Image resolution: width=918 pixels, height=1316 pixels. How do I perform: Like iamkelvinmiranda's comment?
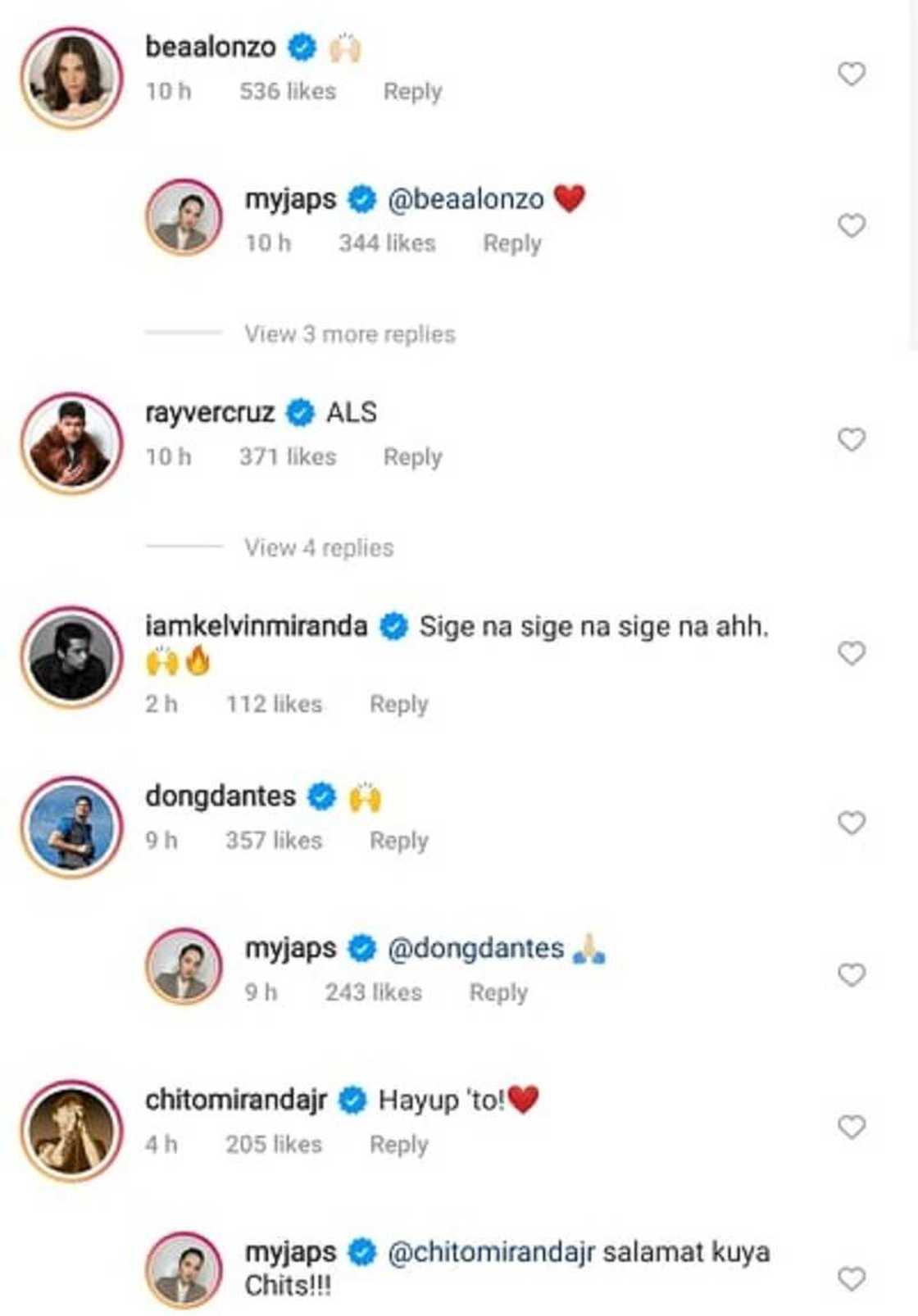click(x=852, y=653)
